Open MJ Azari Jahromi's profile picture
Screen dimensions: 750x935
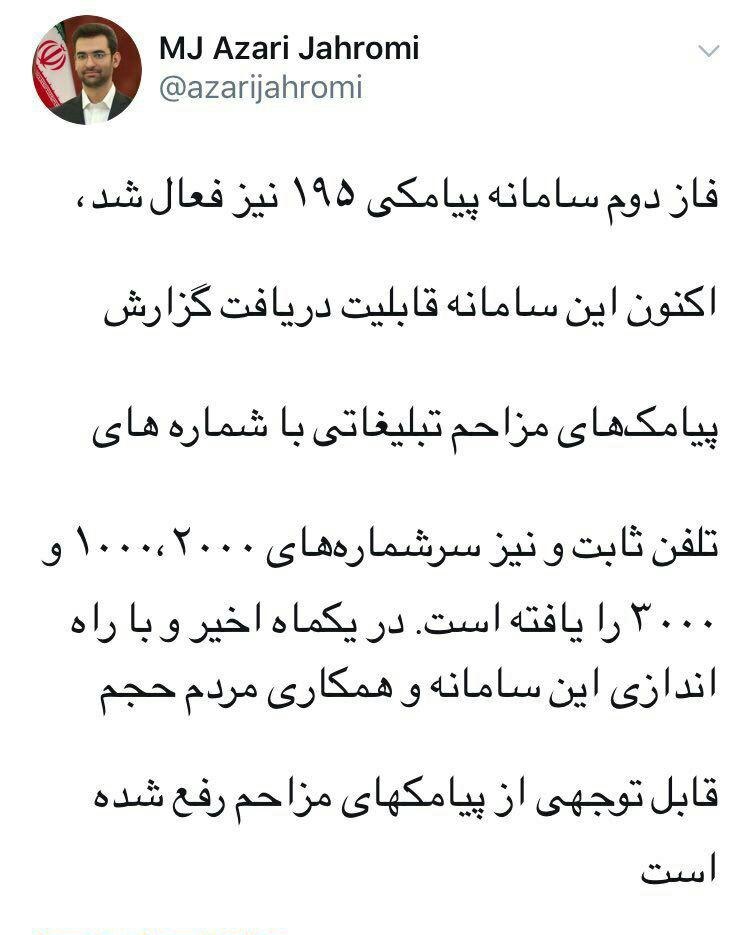[x=86, y=70]
